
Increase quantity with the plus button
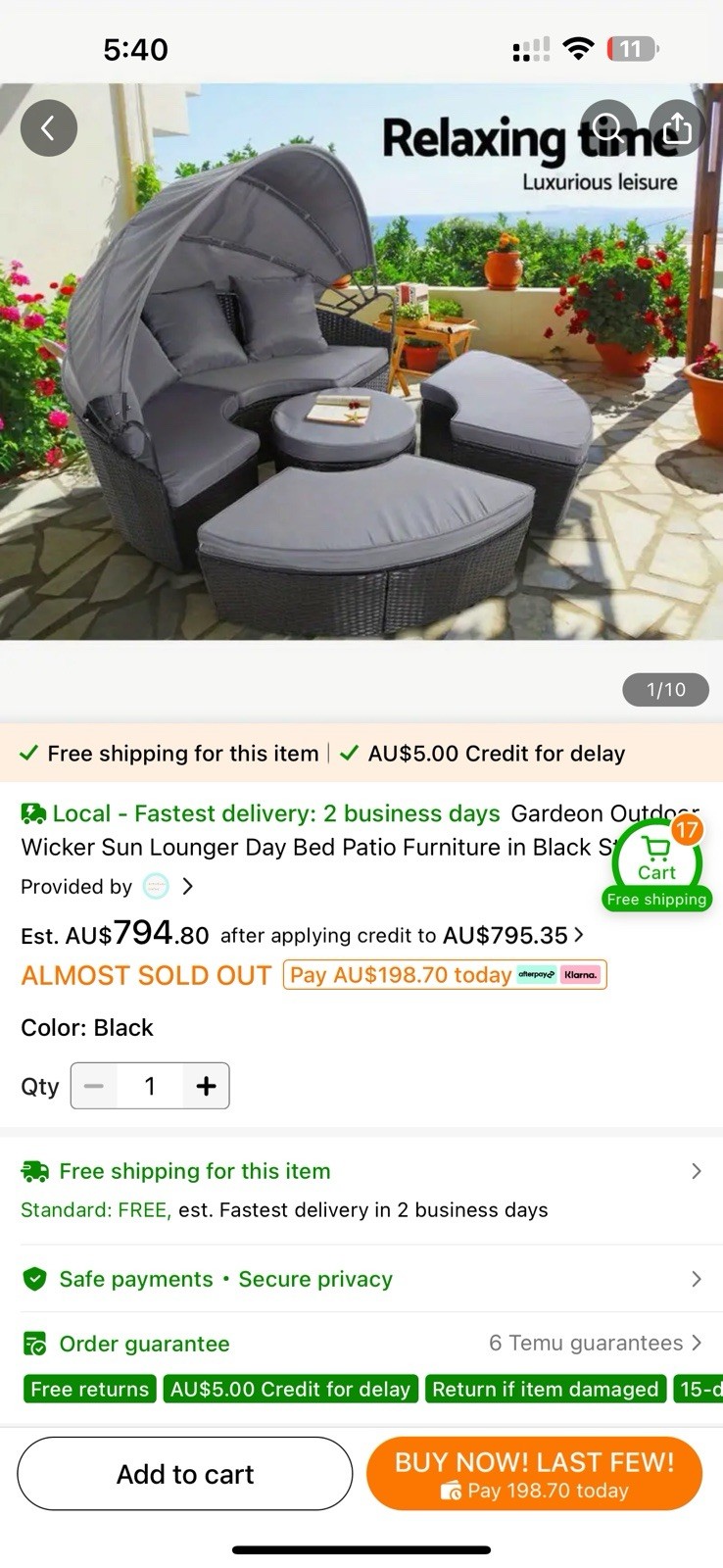coord(206,1086)
